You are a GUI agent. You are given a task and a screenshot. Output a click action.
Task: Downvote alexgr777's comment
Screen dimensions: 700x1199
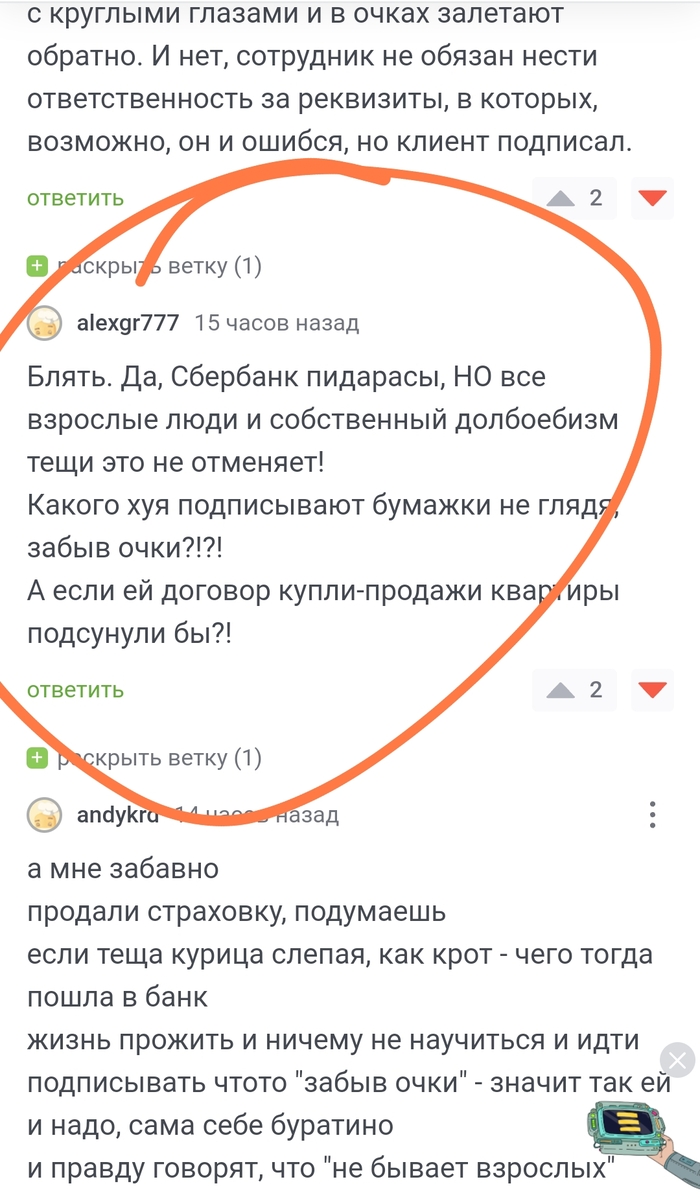coord(655,690)
